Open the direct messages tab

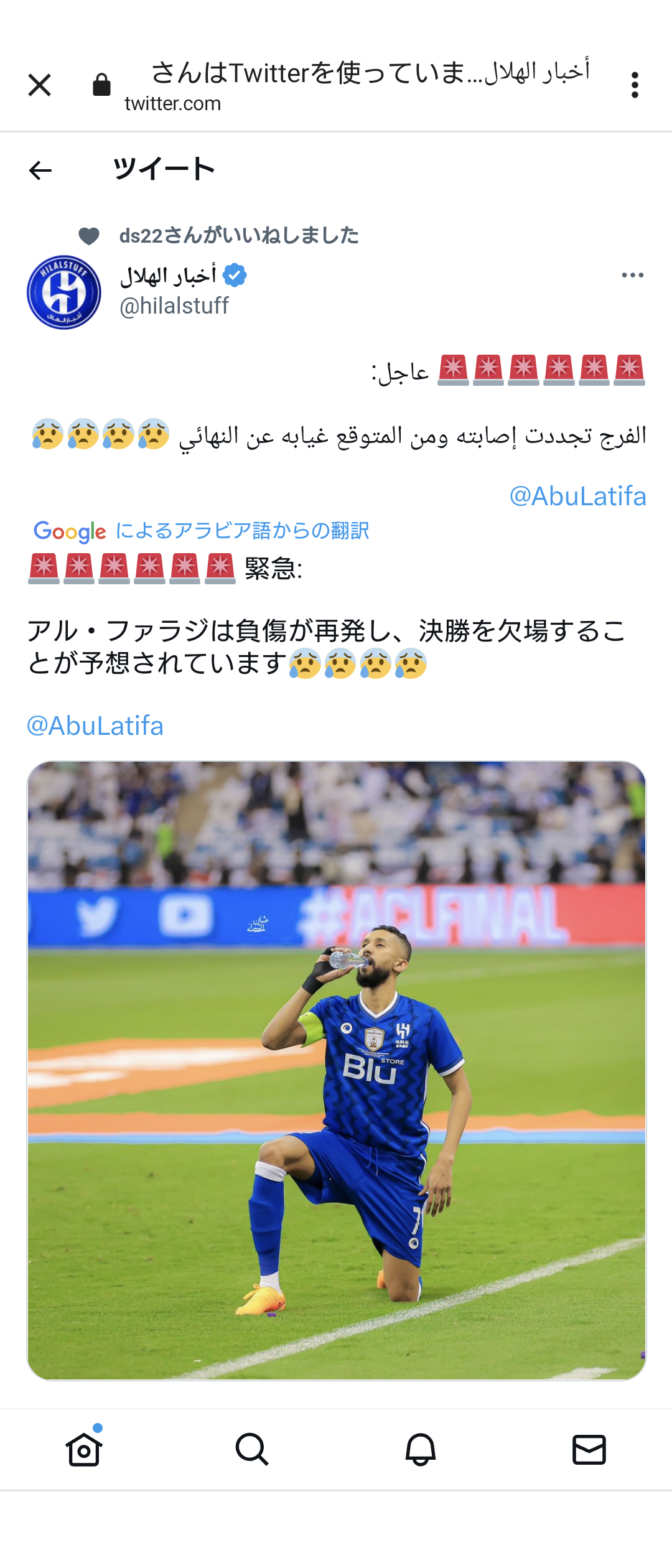pos(589,1450)
